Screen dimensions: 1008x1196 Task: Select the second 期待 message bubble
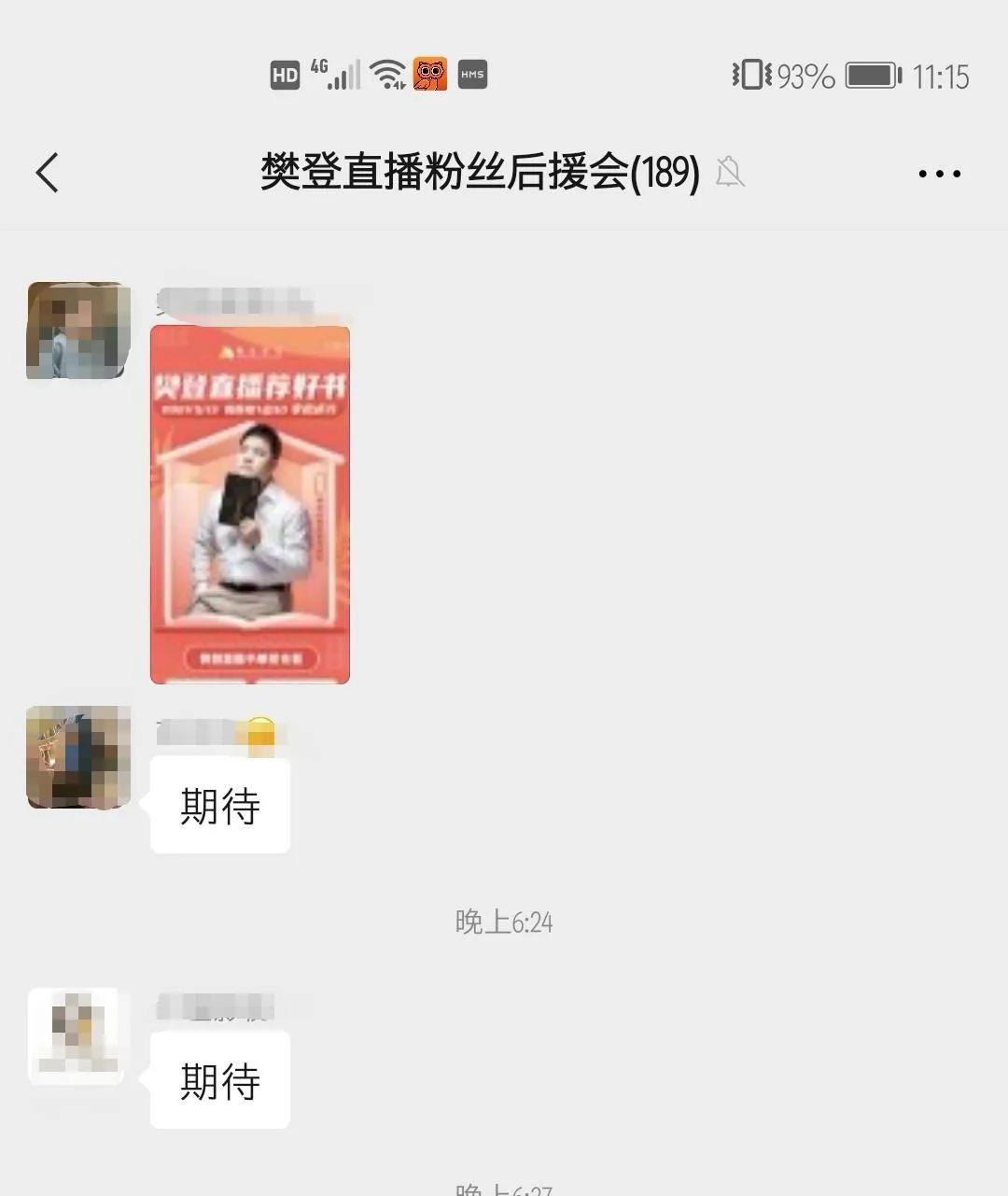(x=220, y=1080)
